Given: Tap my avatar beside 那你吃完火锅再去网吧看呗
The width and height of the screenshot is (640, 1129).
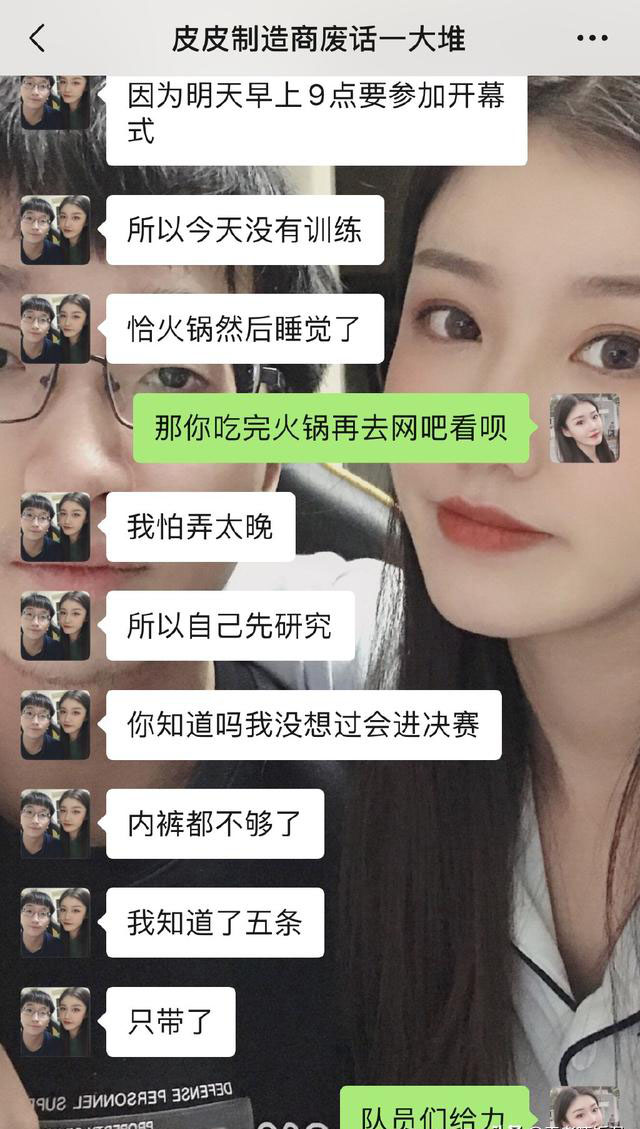Looking at the screenshot, I should 584,428.
